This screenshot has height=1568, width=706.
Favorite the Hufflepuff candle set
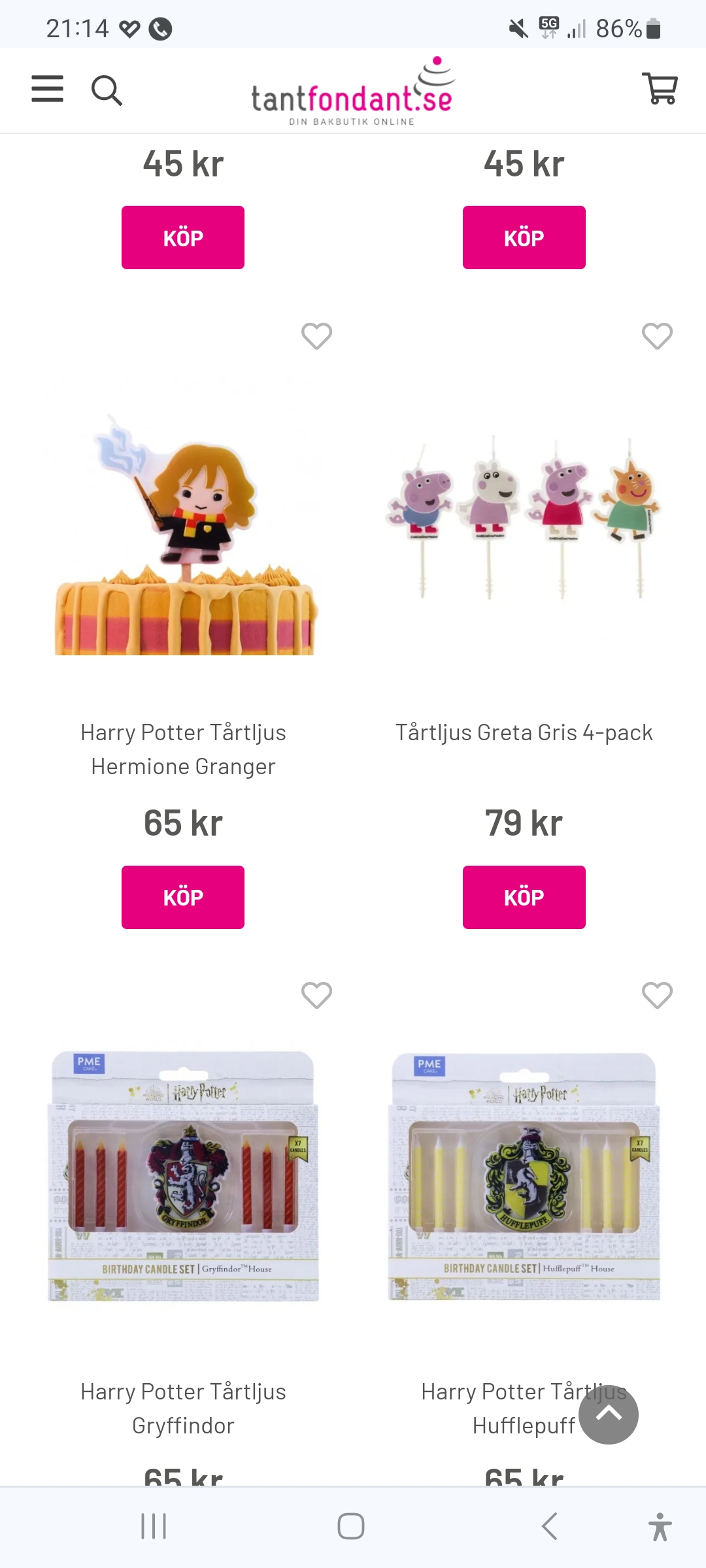coord(657,996)
